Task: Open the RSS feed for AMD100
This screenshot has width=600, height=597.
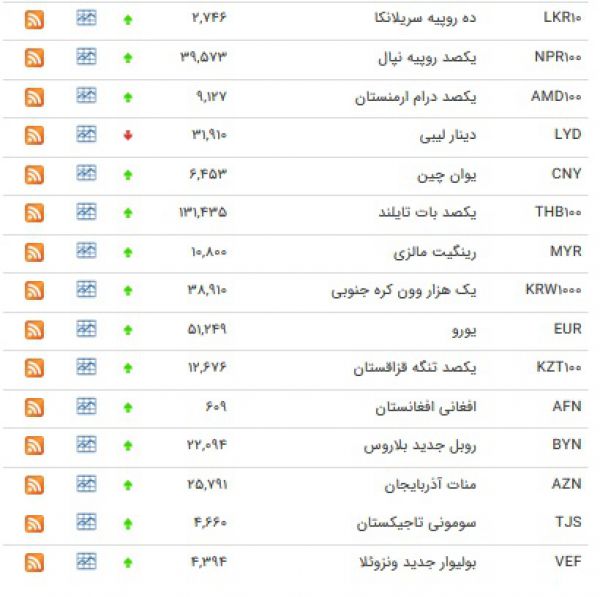Action: [34, 97]
